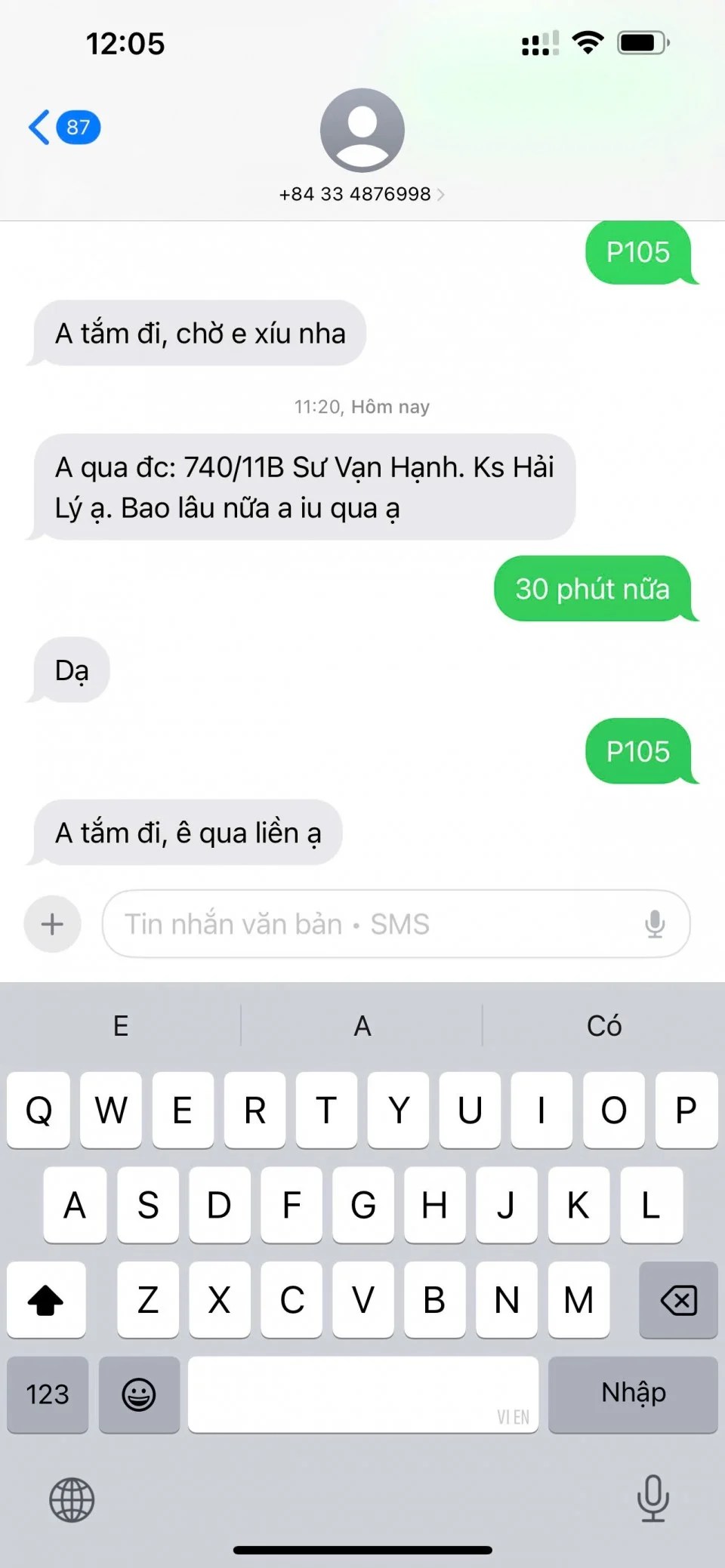Select the "Có" keyboard suggestion
Screen dimensions: 725x1568
click(x=604, y=1026)
